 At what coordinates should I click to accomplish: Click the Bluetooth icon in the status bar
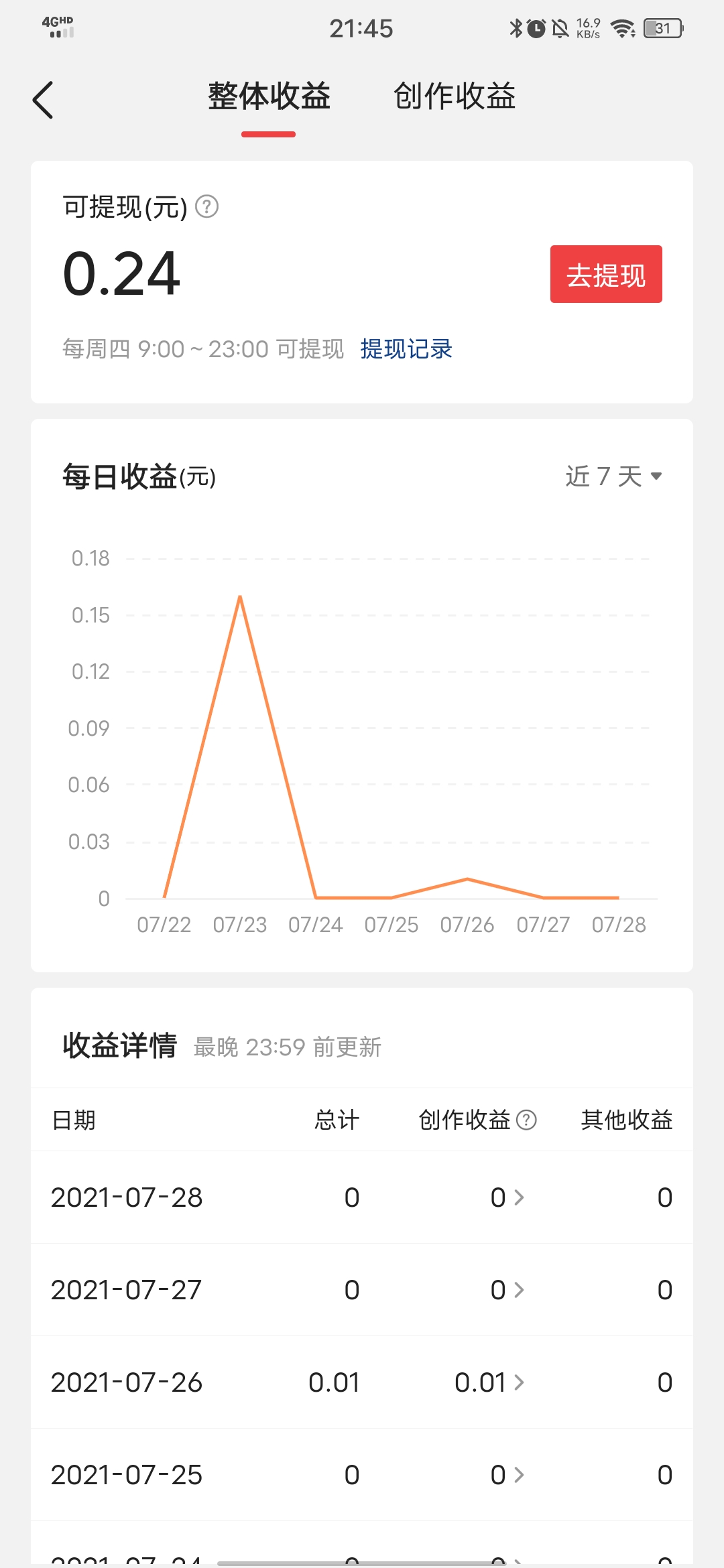point(515,27)
